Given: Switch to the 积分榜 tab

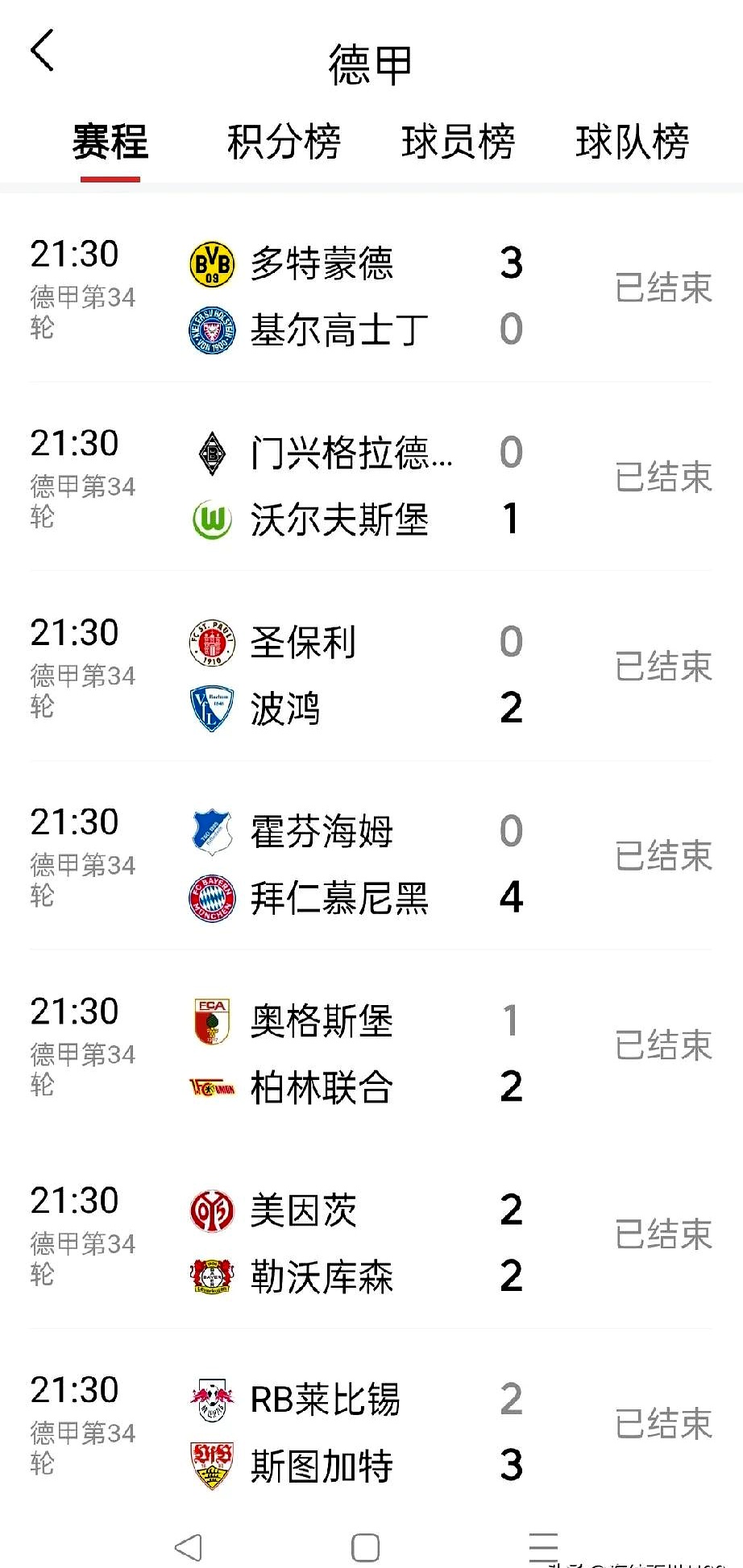Looking at the screenshot, I should click(x=284, y=143).
